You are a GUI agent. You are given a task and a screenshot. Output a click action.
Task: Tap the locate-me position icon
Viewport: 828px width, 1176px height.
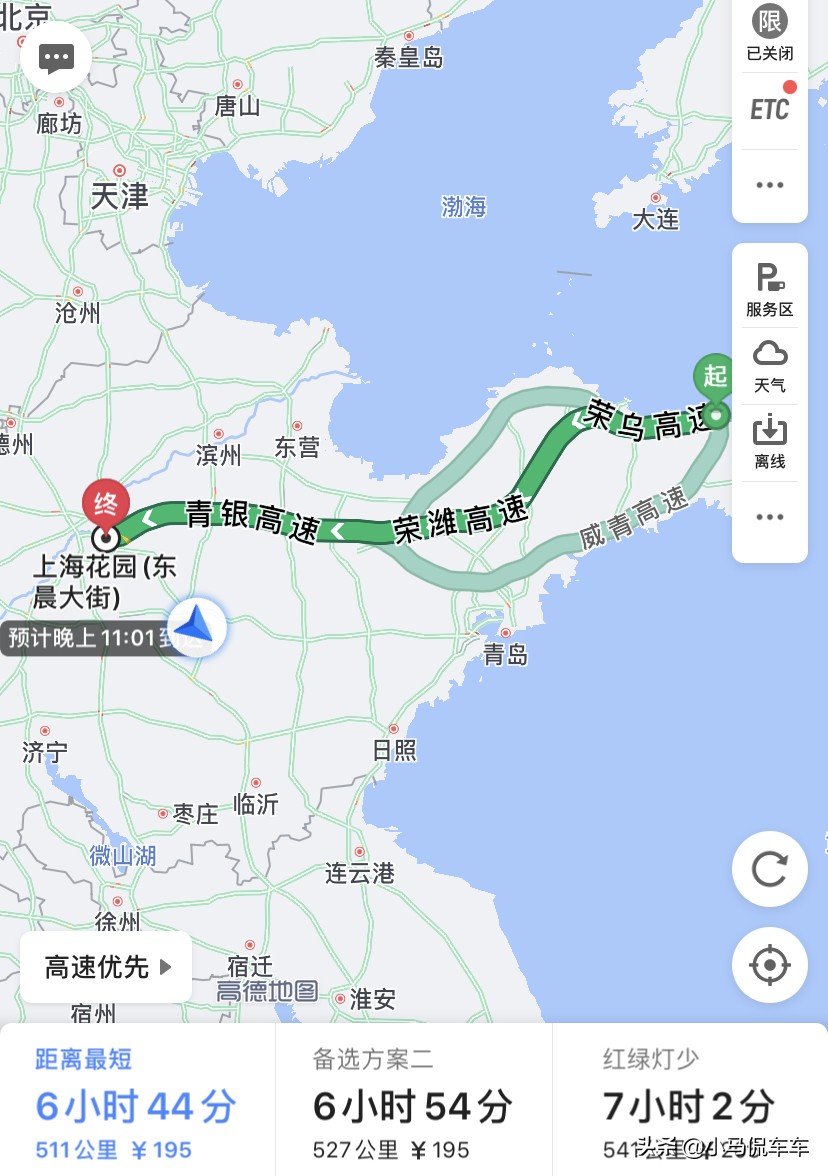pos(769,965)
